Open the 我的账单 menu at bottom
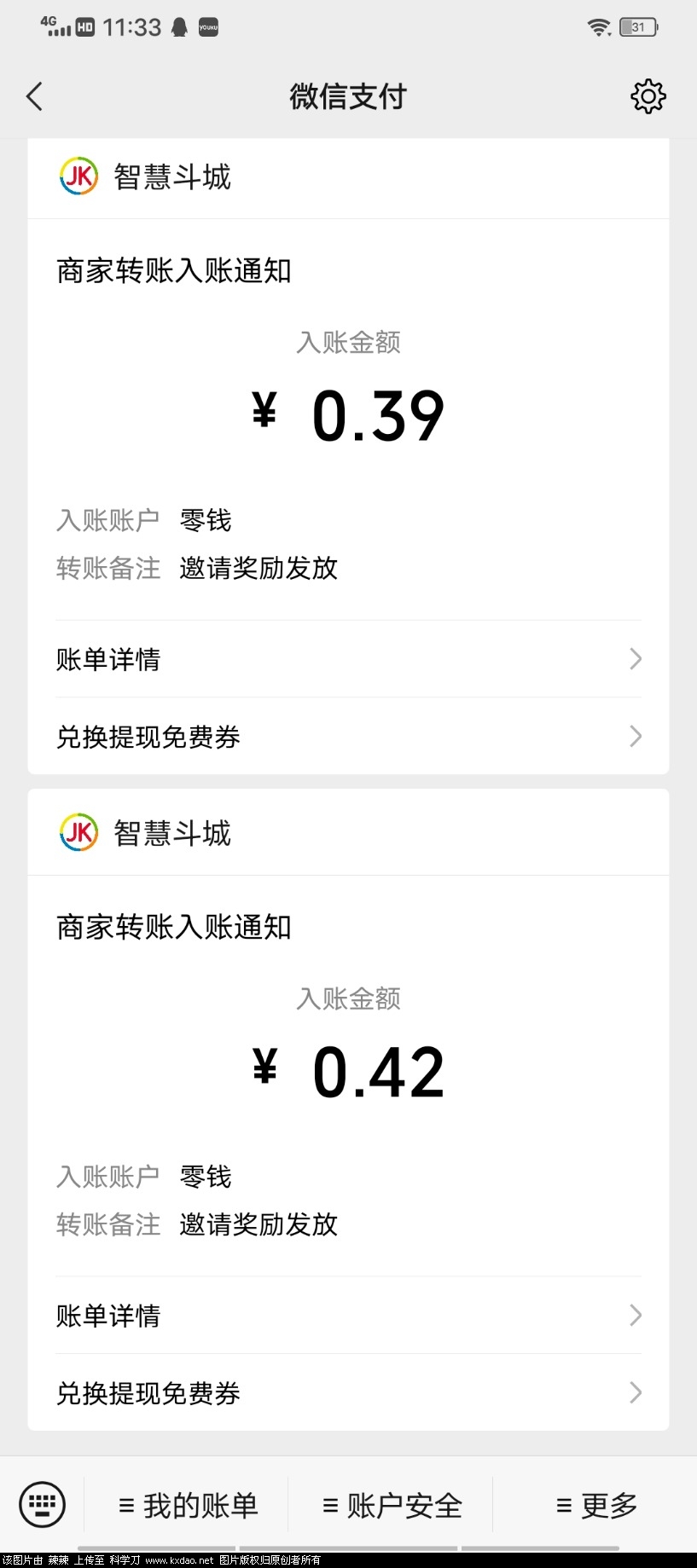This screenshot has width=697, height=1568. [192, 1505]
